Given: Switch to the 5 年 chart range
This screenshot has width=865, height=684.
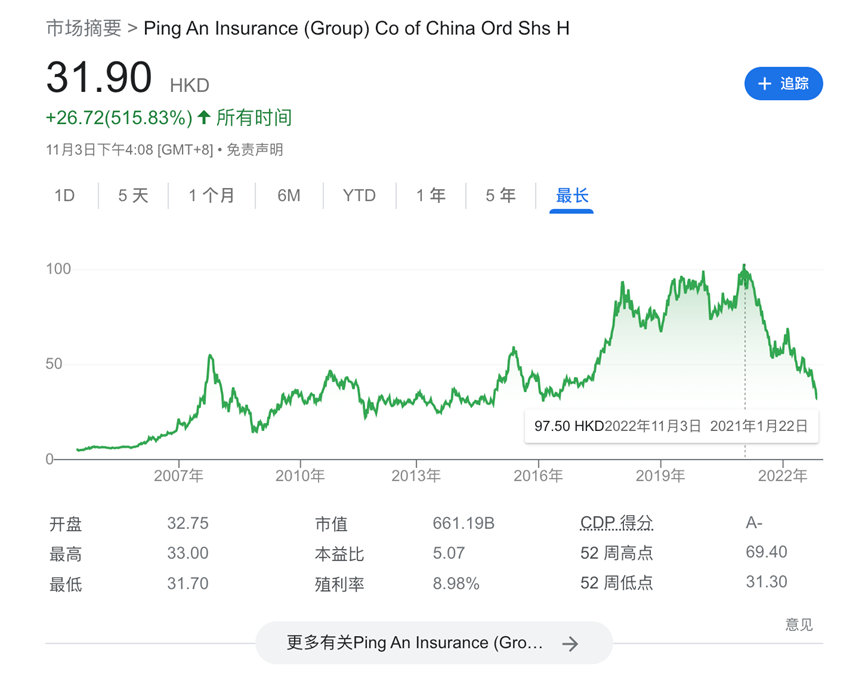Looking at the screenshot, I should 501,196.
